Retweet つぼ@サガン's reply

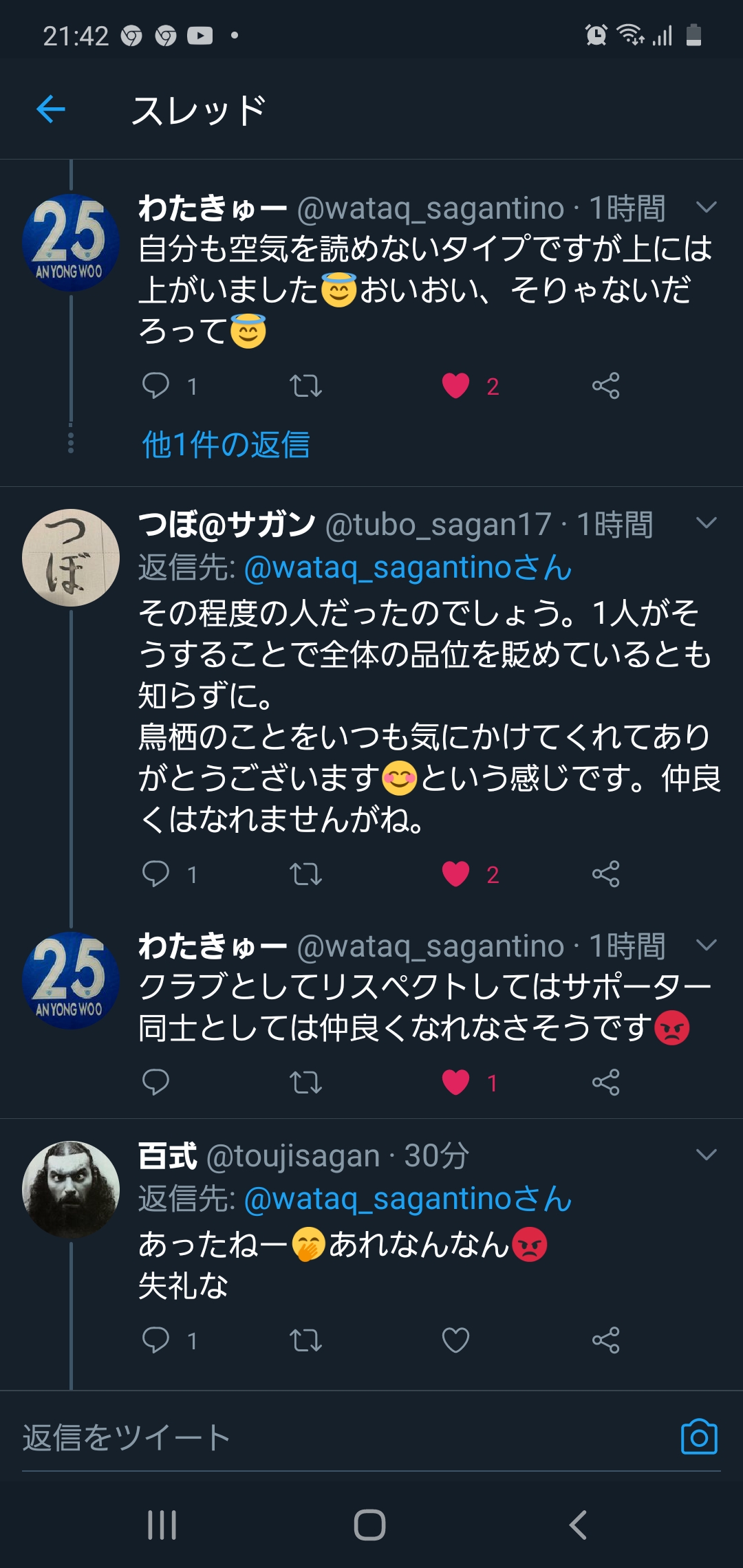(305, 874)
